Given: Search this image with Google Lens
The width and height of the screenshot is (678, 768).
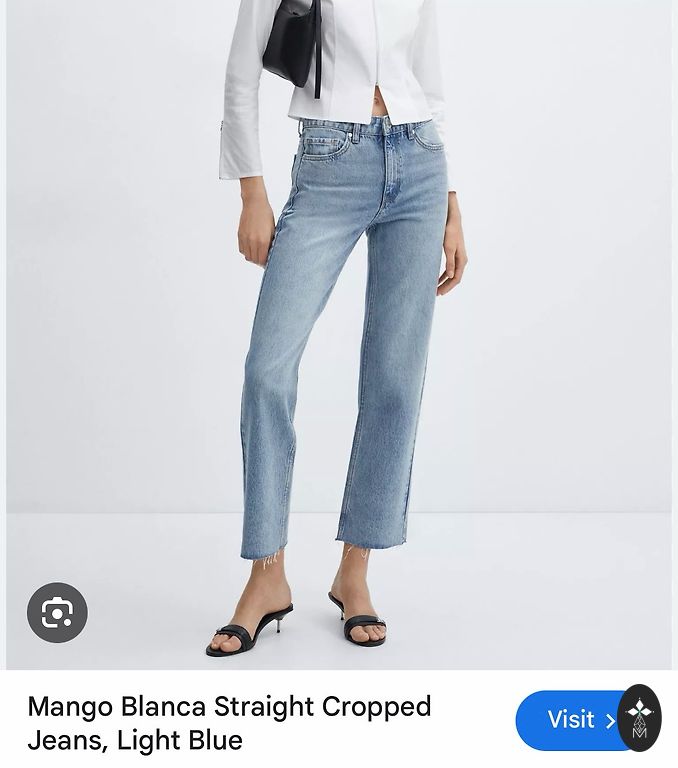Looking at the screenshot, I should coord(57,612).
